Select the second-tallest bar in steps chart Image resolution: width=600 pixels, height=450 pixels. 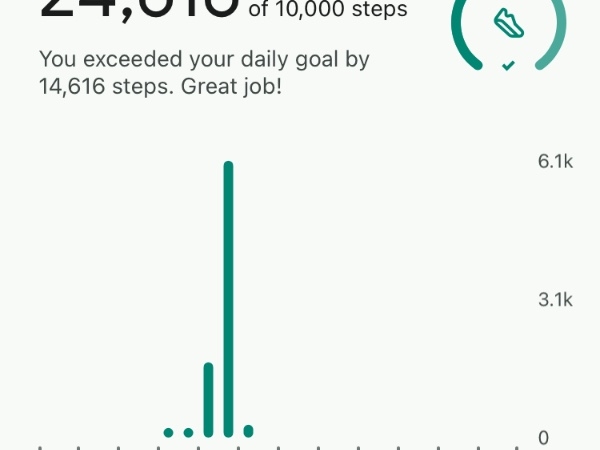(x=208, y=400)
